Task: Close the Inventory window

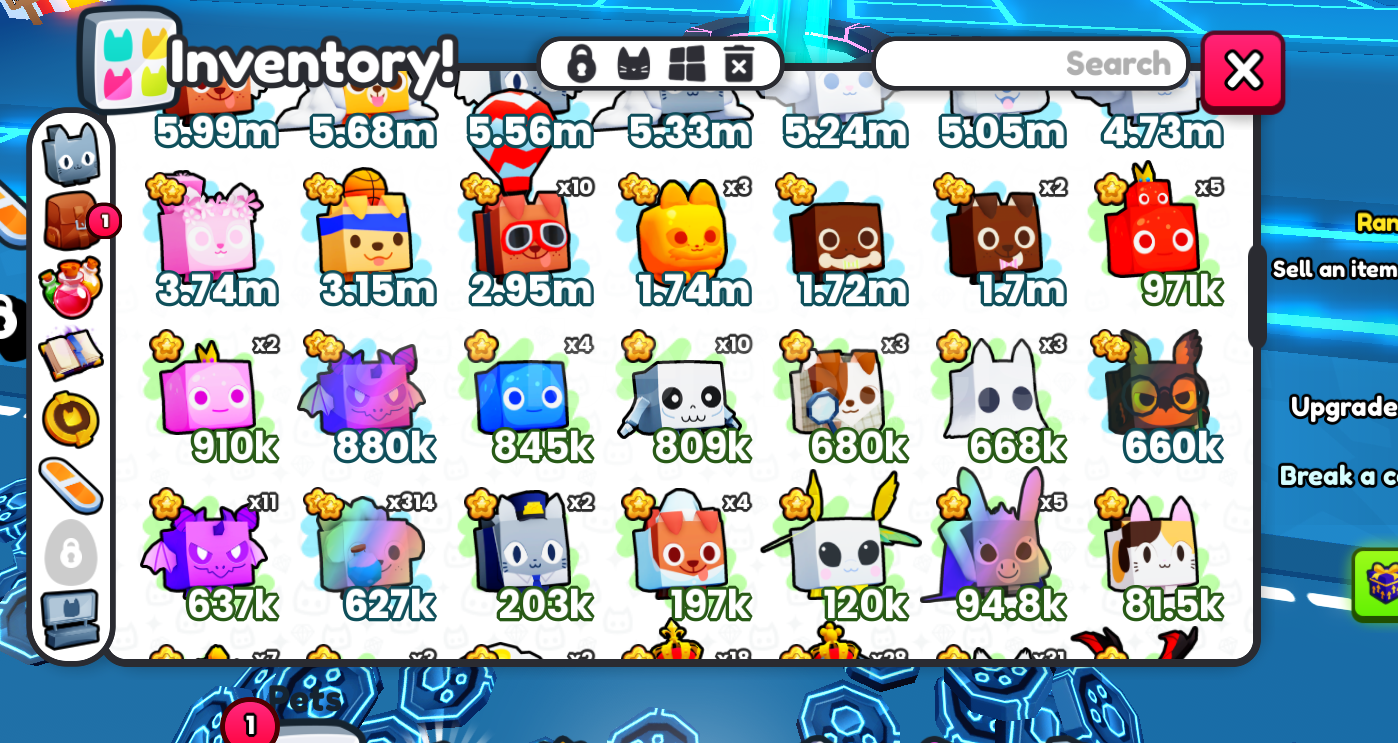Action: click(x=1242, y=71)
